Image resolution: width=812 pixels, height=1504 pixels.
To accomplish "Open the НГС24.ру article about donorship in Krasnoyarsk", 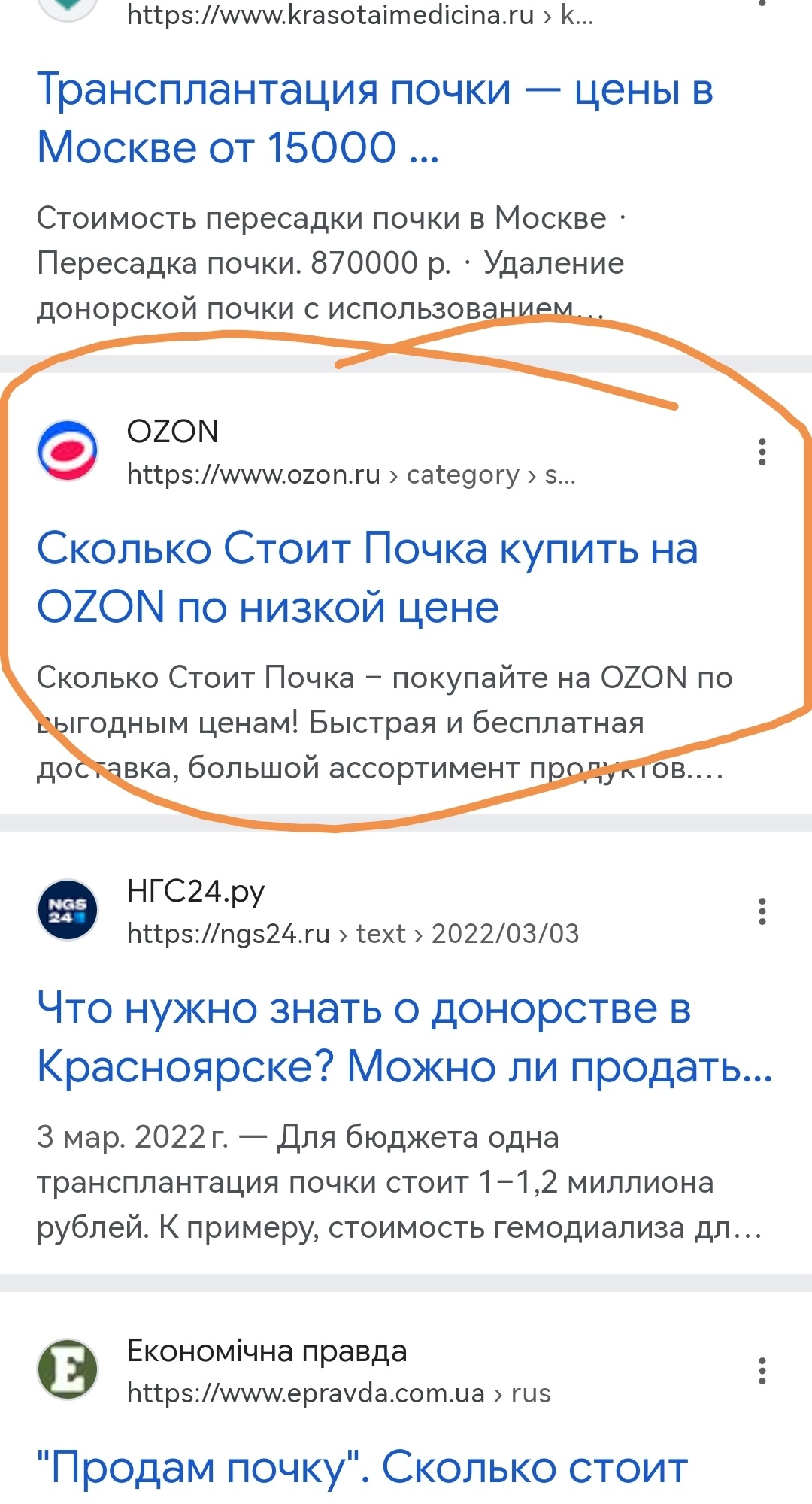I will pos(404,1036).
